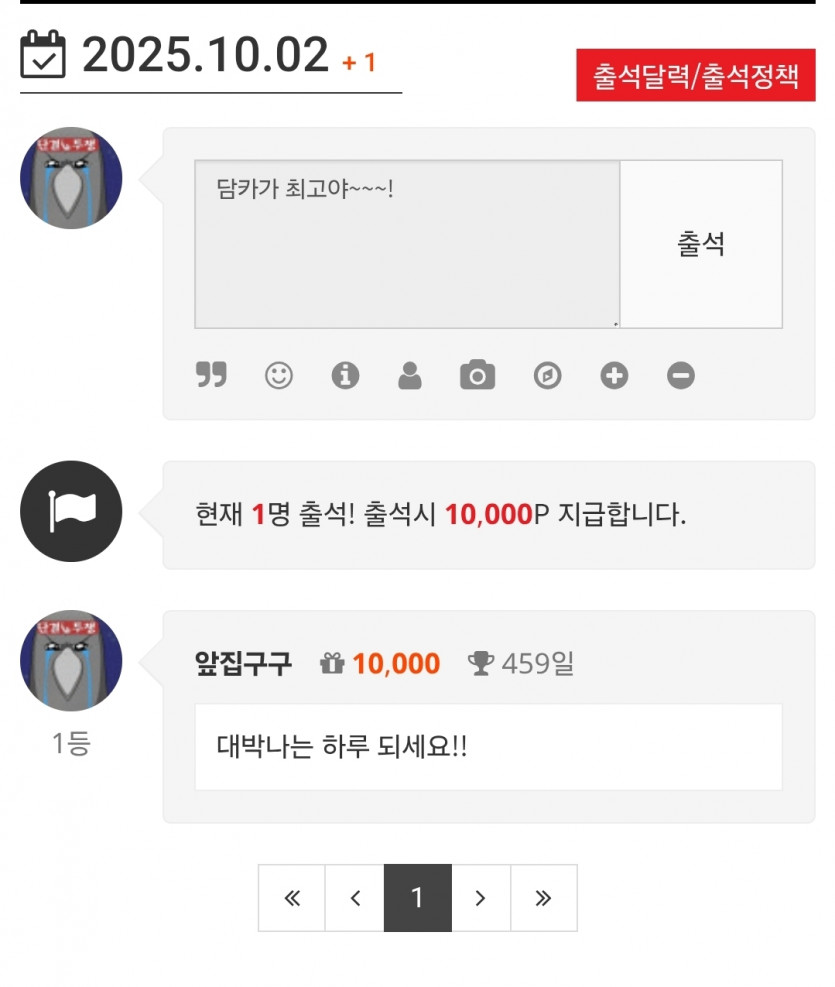Open the 출석달력/출석정책 button
Image resolution: width=835 pixels, height=987 pixels.
tap(695, 76)
